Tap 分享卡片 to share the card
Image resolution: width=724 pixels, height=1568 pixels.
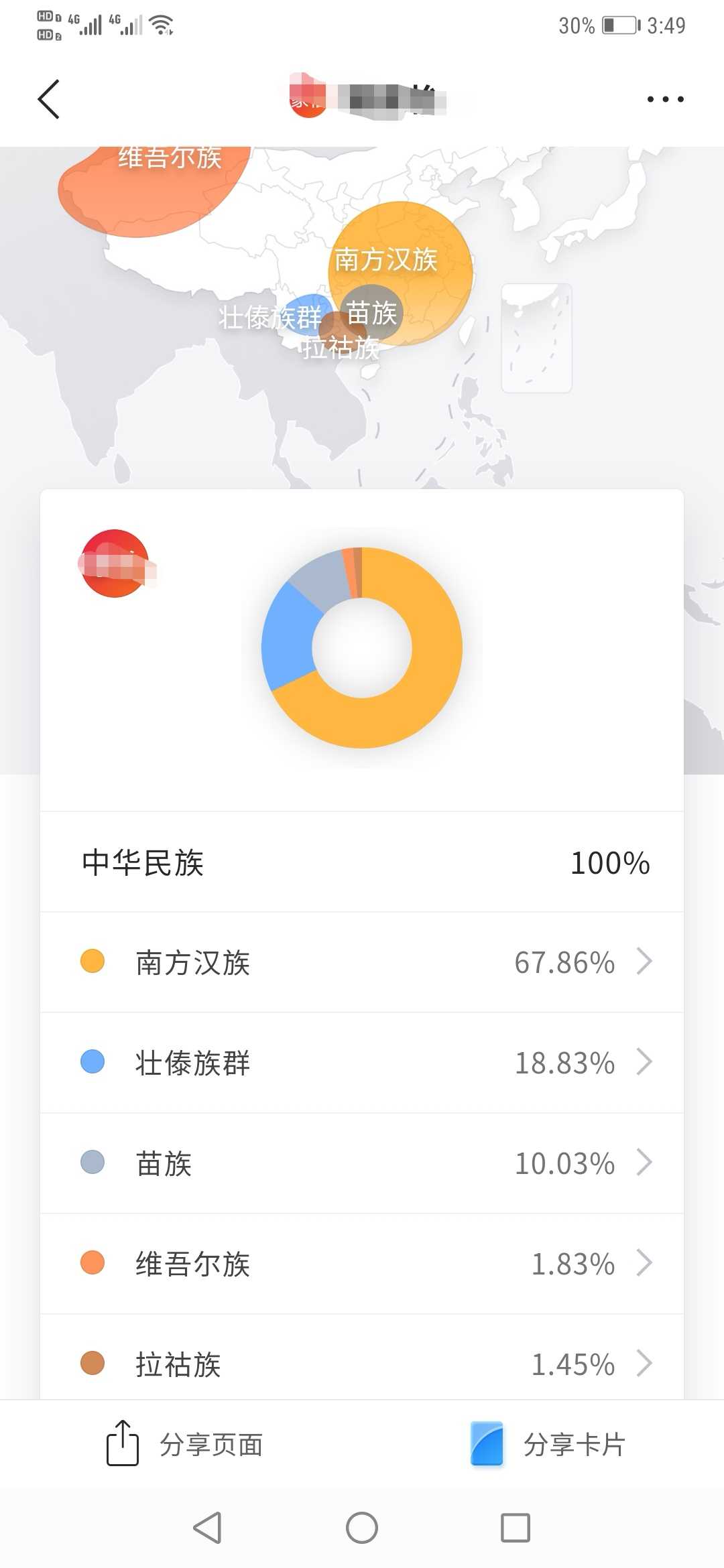click(x=548, y=1444)
